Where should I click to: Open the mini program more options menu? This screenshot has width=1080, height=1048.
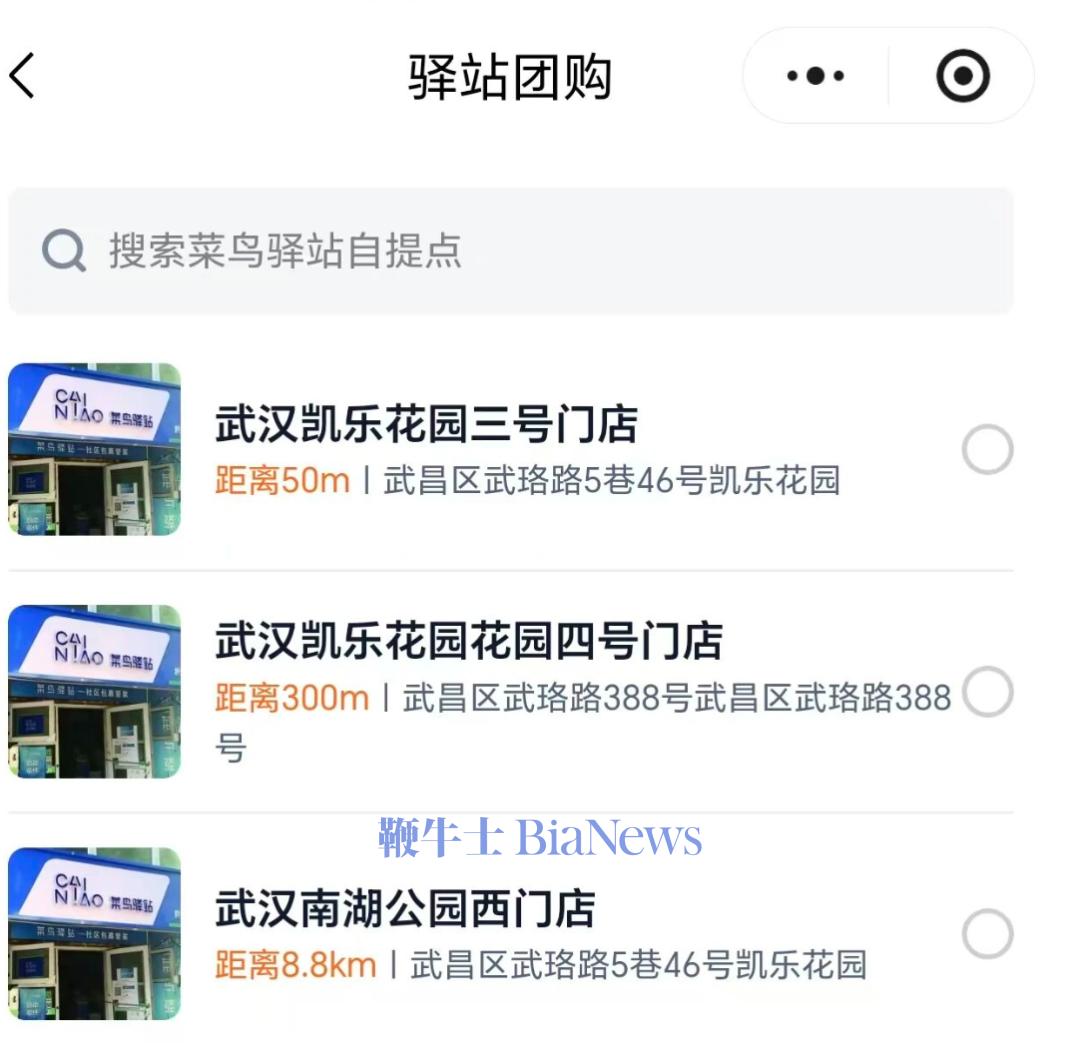click(x=815, y=76)
